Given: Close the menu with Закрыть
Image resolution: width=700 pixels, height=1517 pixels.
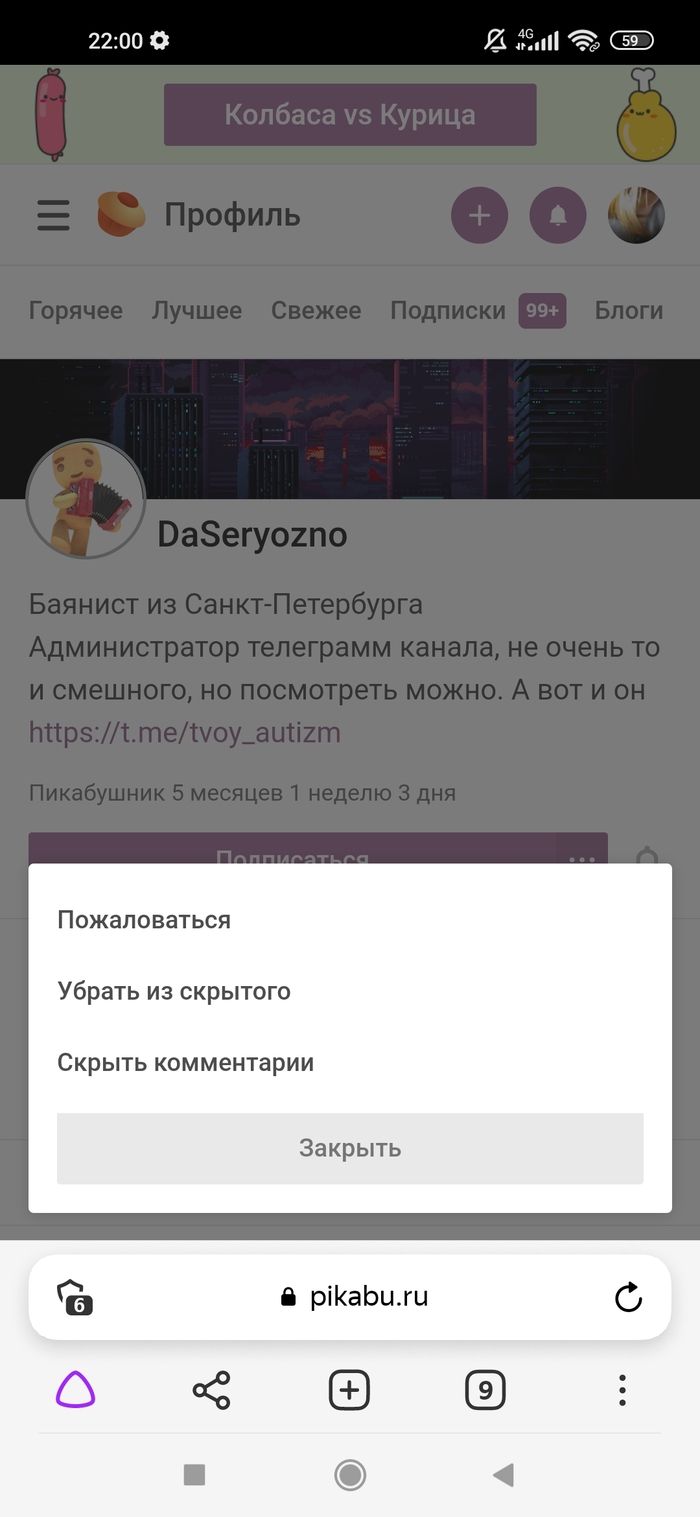Looking at the screenshot, I should click(350, 1148).
